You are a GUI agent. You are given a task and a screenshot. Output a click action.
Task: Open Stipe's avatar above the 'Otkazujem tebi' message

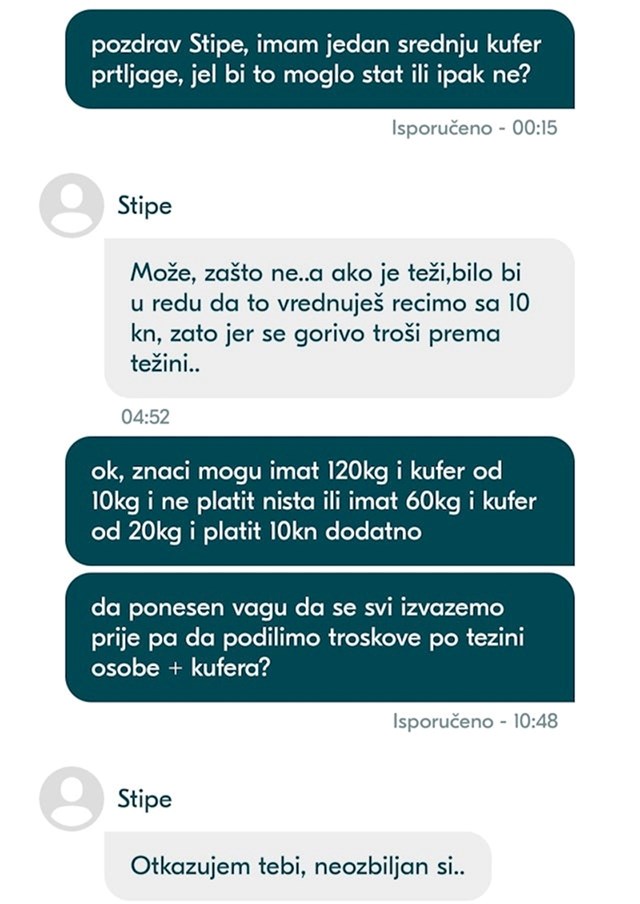[x=71, y=798]
